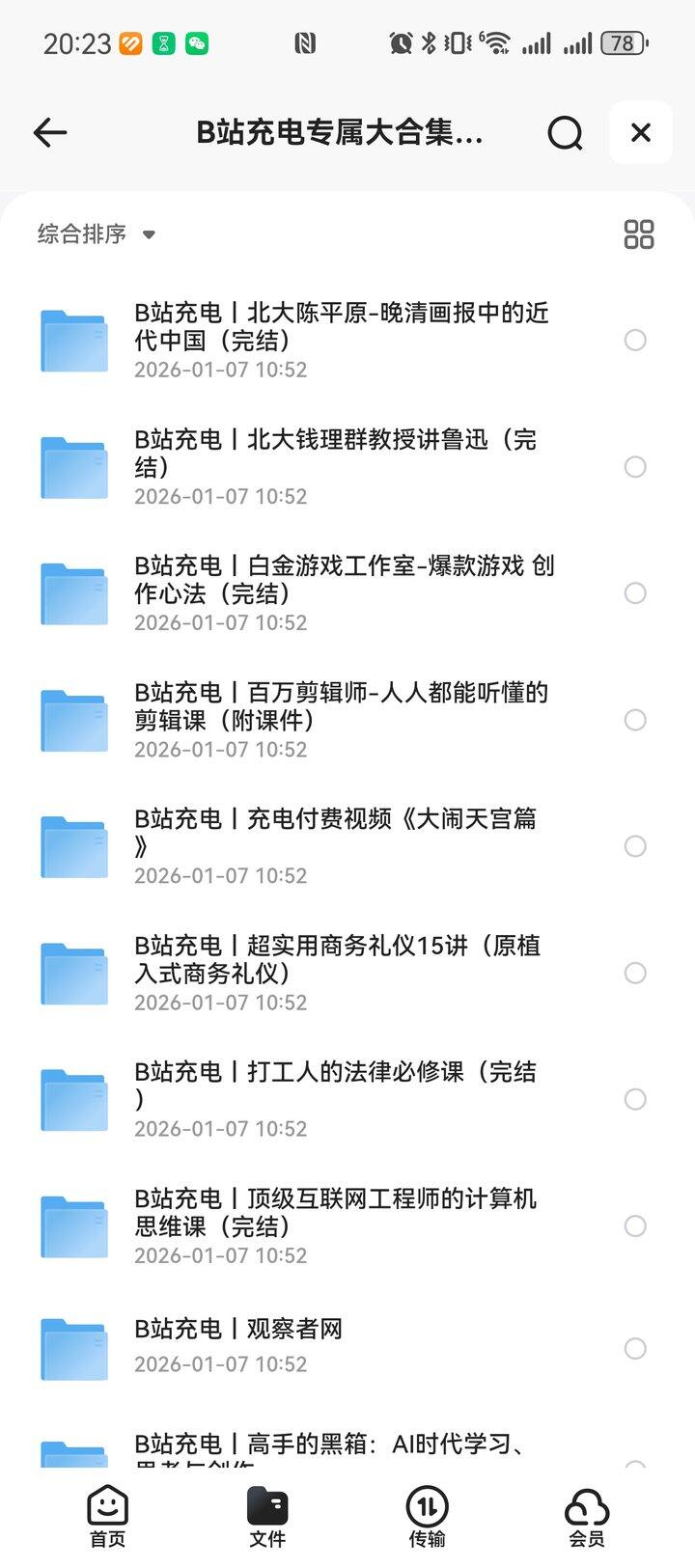Go back using the arrow icon
The height and width of the screenshot is (1568, 695).
(50, 132)
